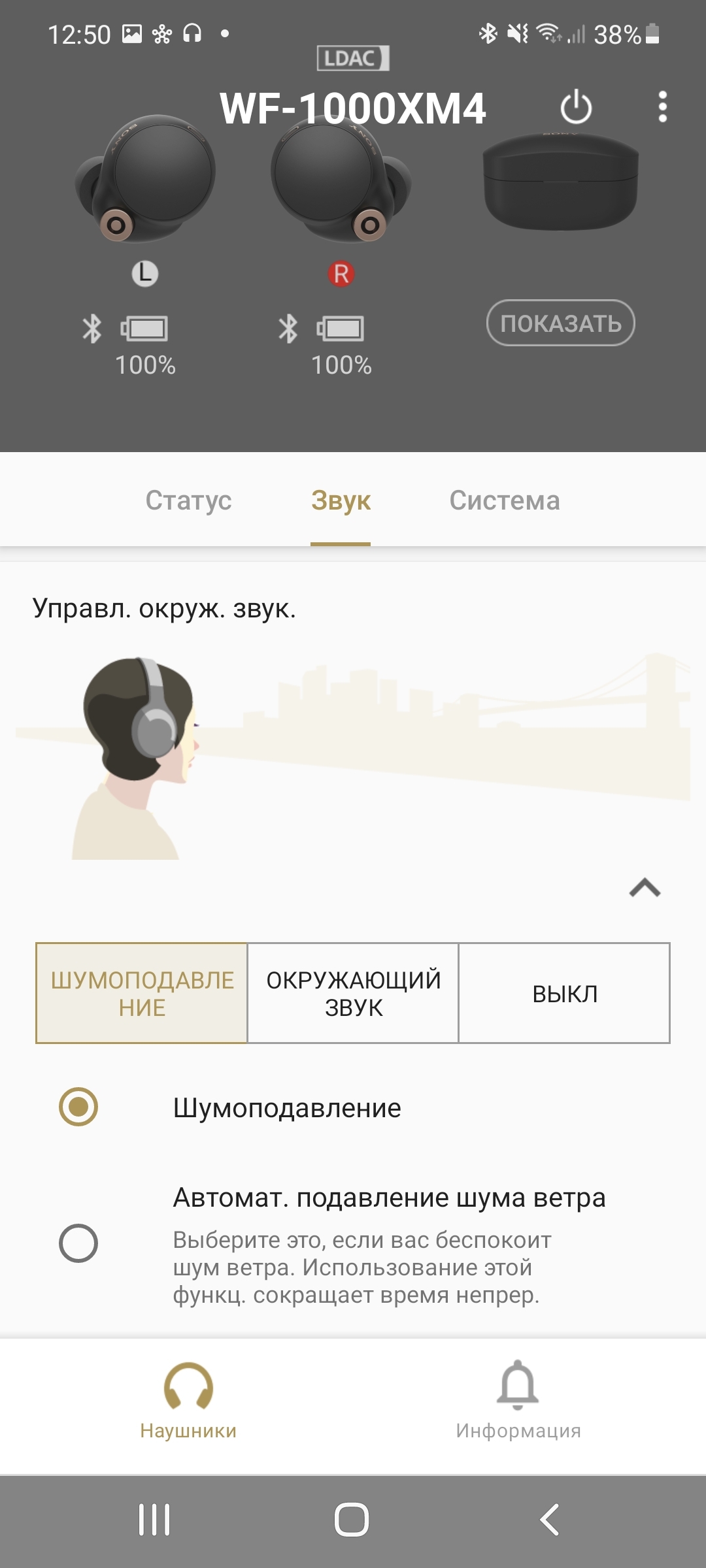Enable Автомат. подавление шума ветра
The width and height of the screenshot is (706, 1568).
coord(78,1243)
